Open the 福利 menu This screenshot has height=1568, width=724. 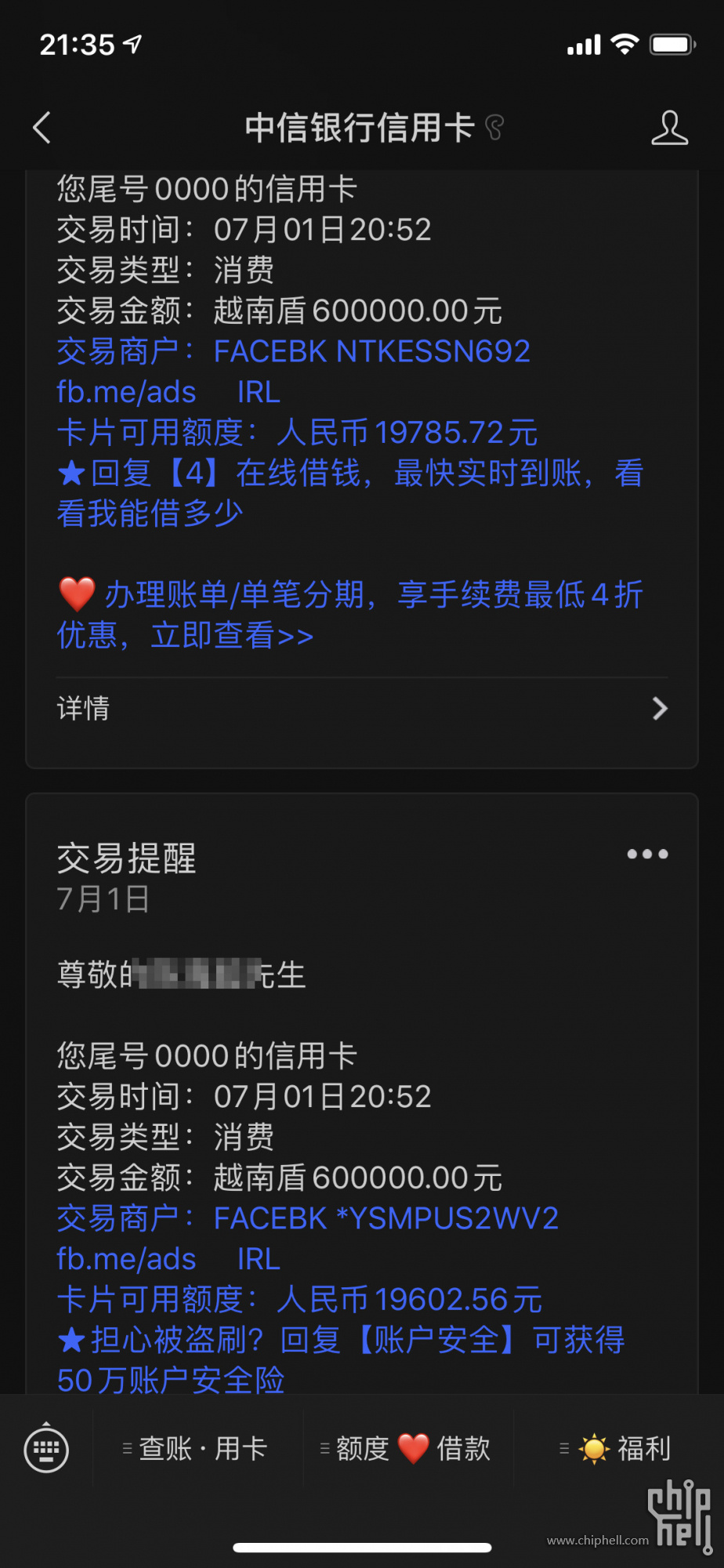(616, 1449)
